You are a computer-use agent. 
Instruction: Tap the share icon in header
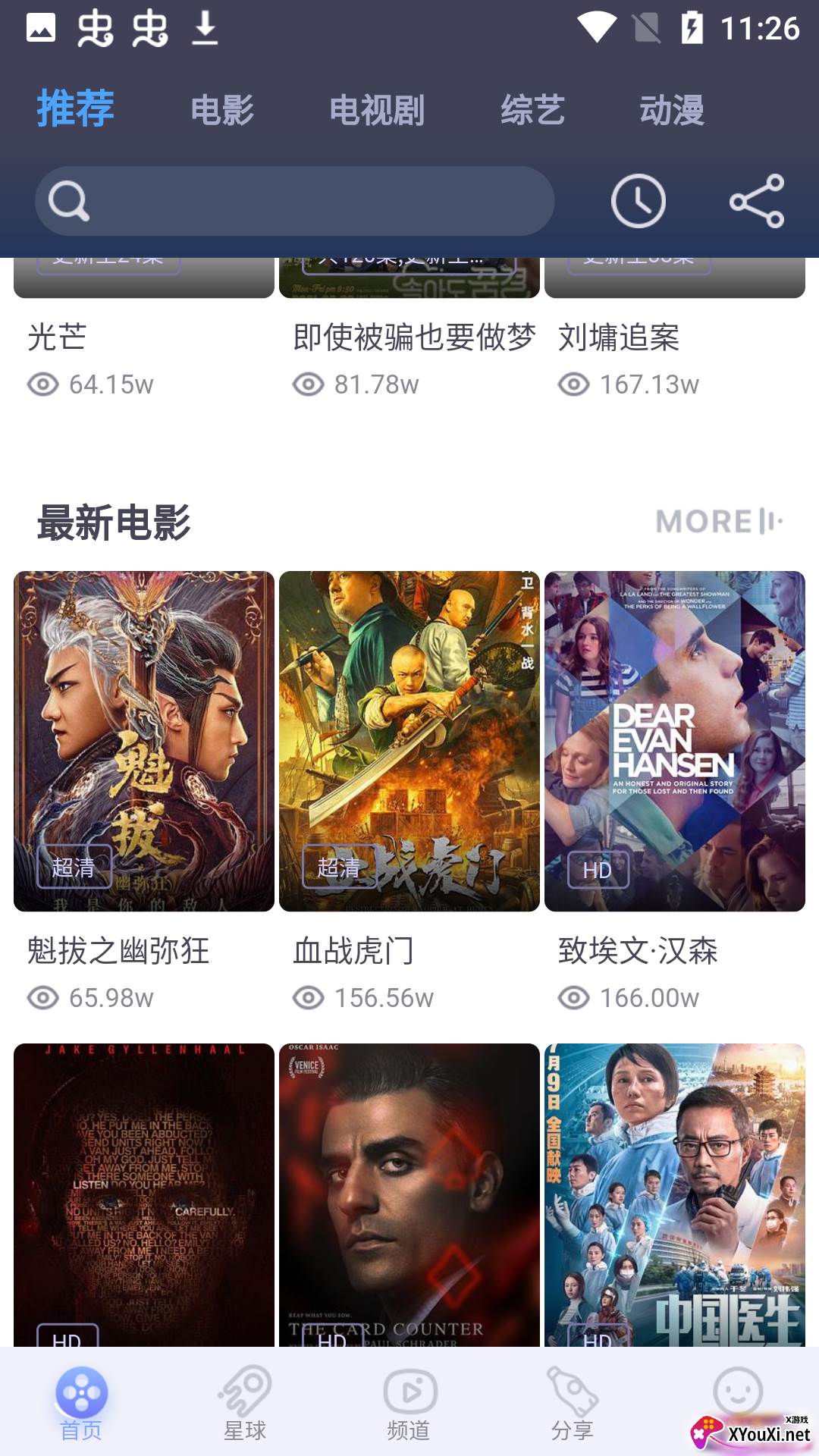[x=756, y=201]
